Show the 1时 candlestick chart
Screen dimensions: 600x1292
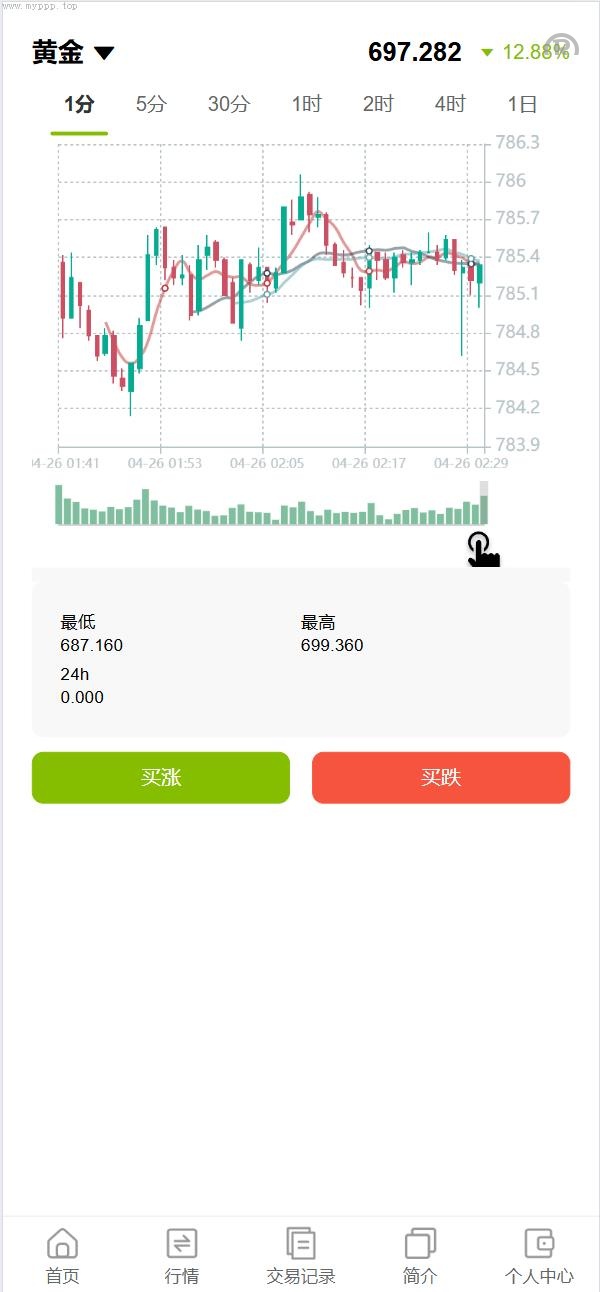(306, 104)
